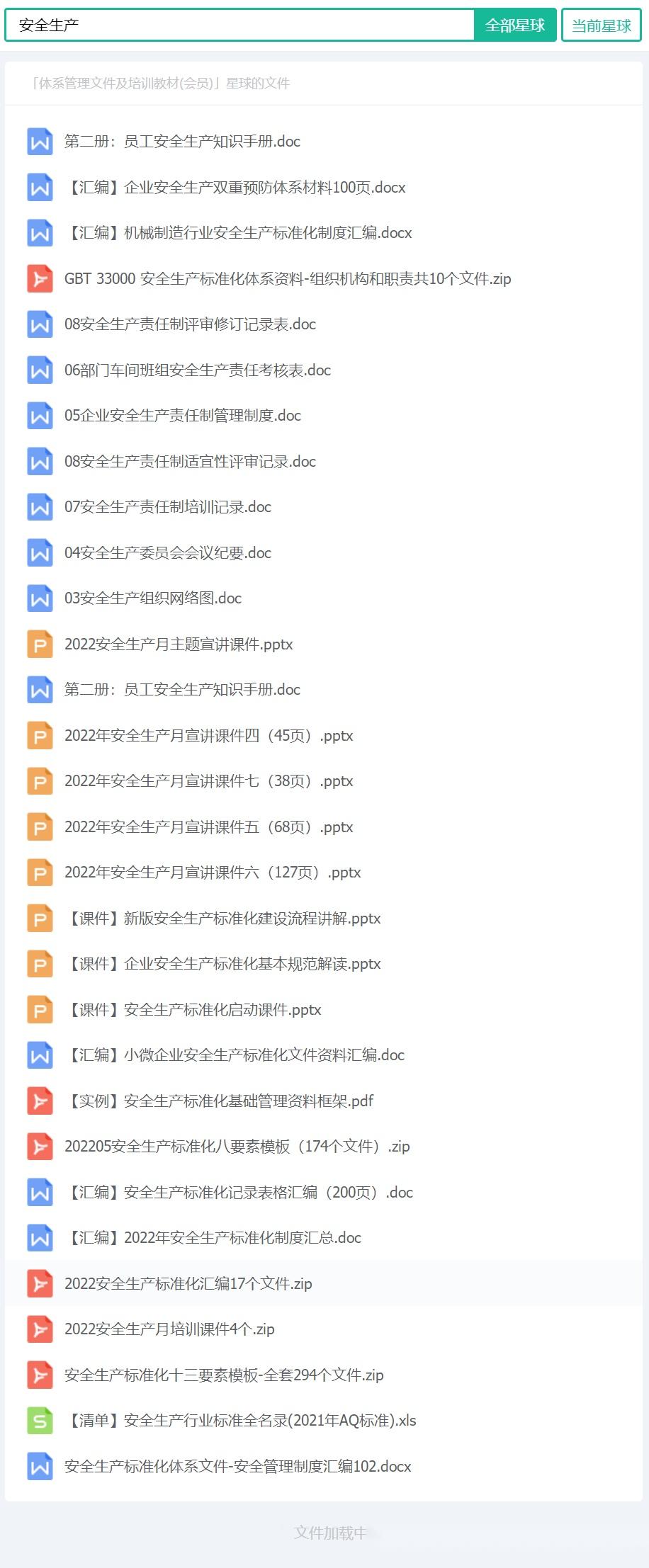Select the zip icon for GBT 33000 安全生产标准化体系资料
This screenshot has height=1568, width=649.
pos(40,279)
